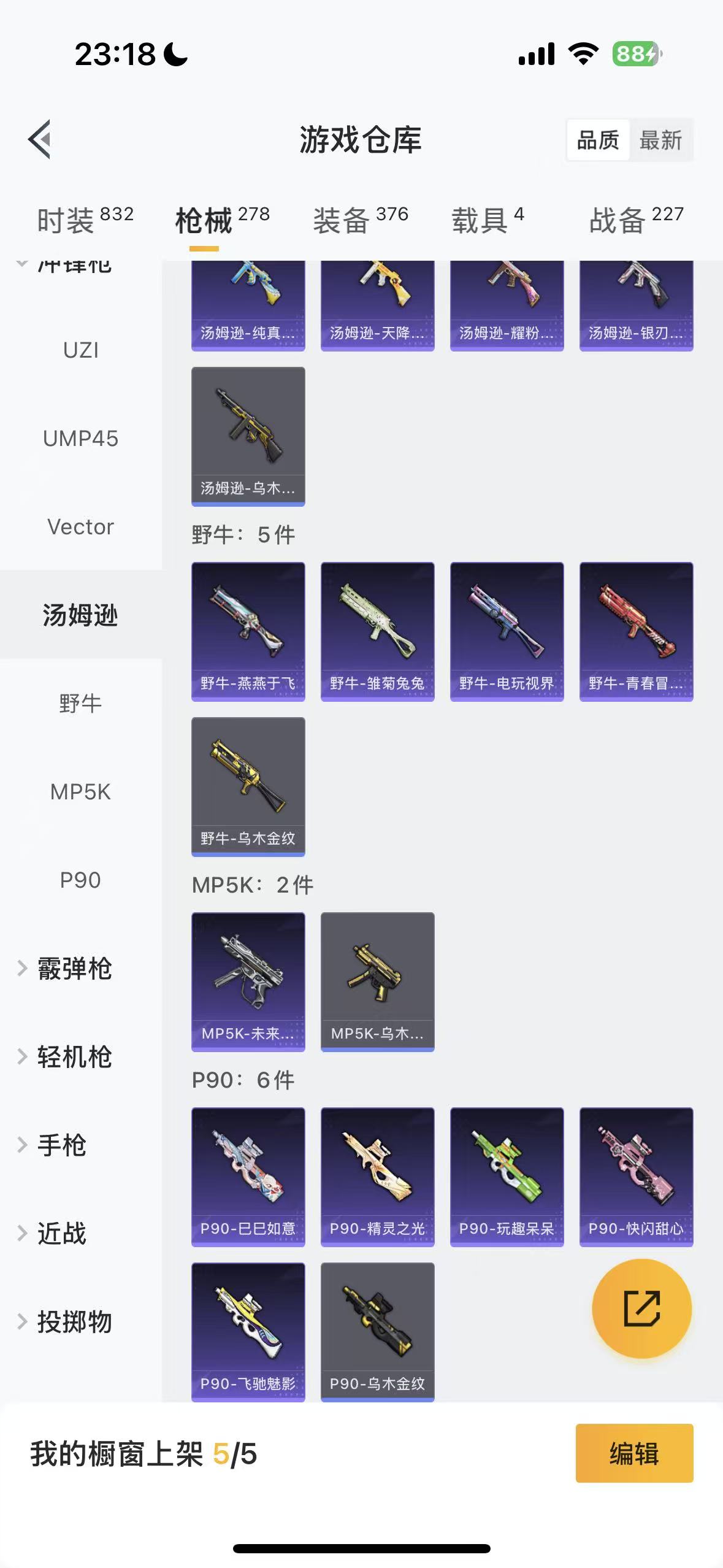
Task: Select UZI in the side list
Action: pyautogui.click(x=80, y=350)
